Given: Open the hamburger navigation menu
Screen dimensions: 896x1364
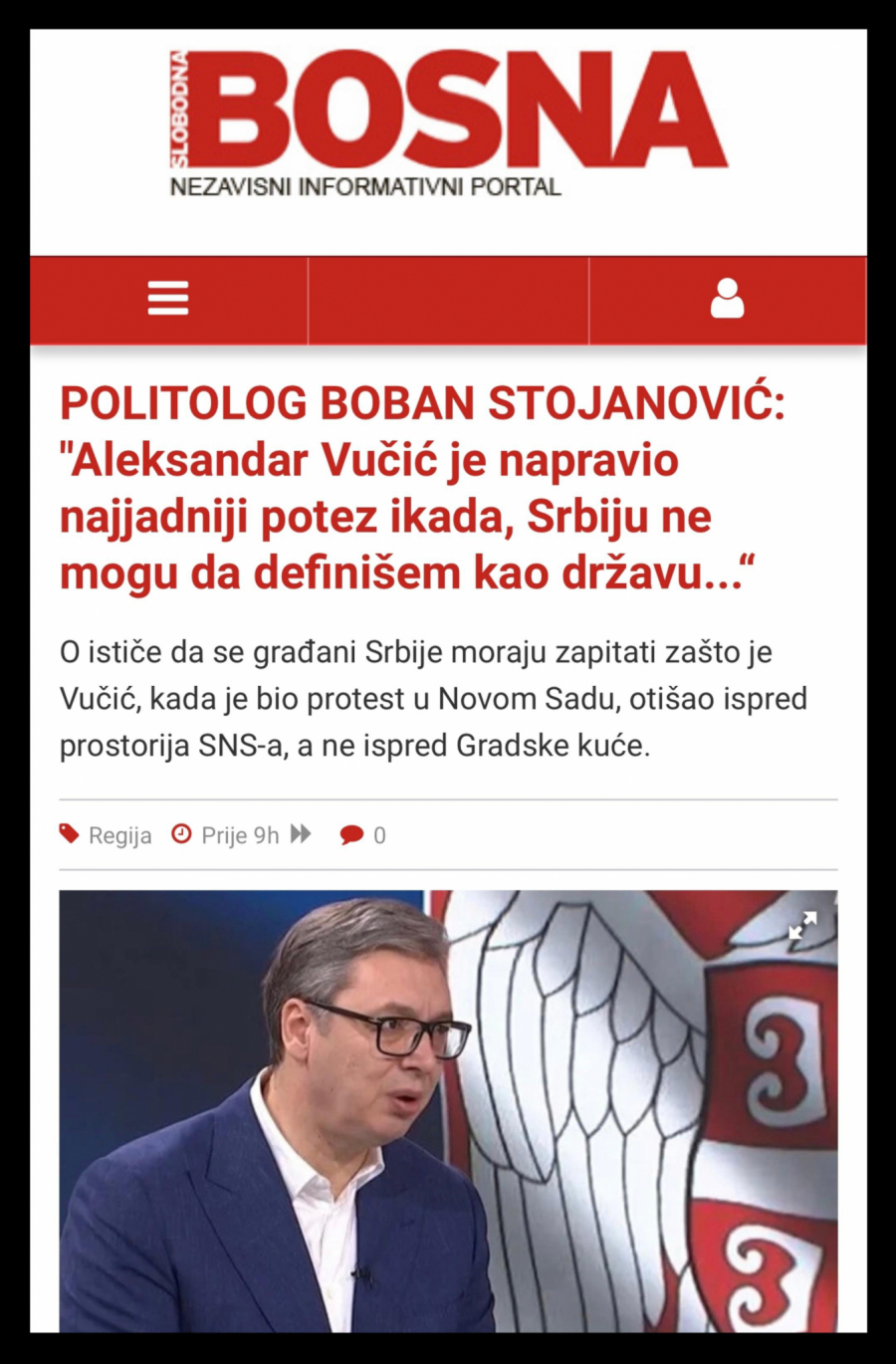Looking at the screenshot, I should tap(168, 300).
